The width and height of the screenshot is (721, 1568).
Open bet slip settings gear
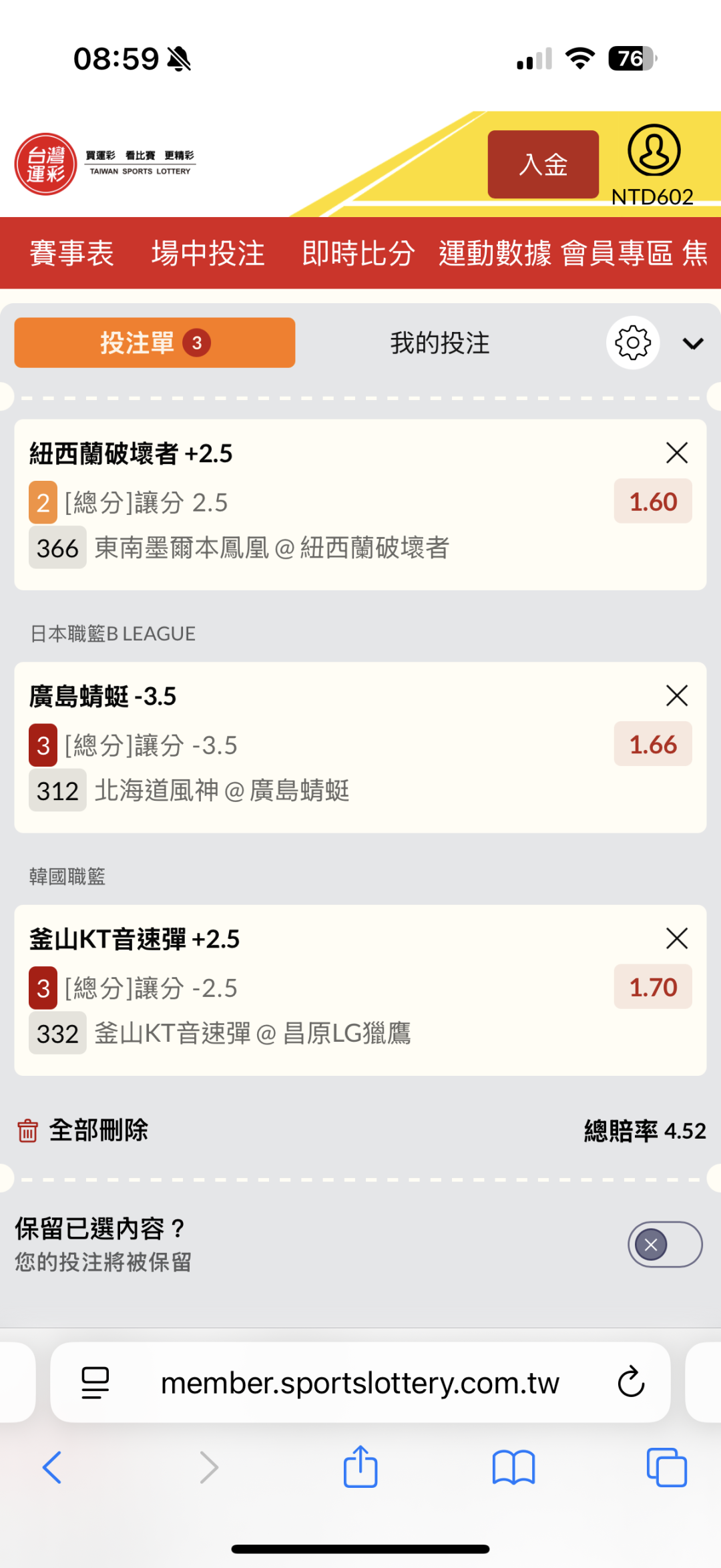(x=633, y=343)
